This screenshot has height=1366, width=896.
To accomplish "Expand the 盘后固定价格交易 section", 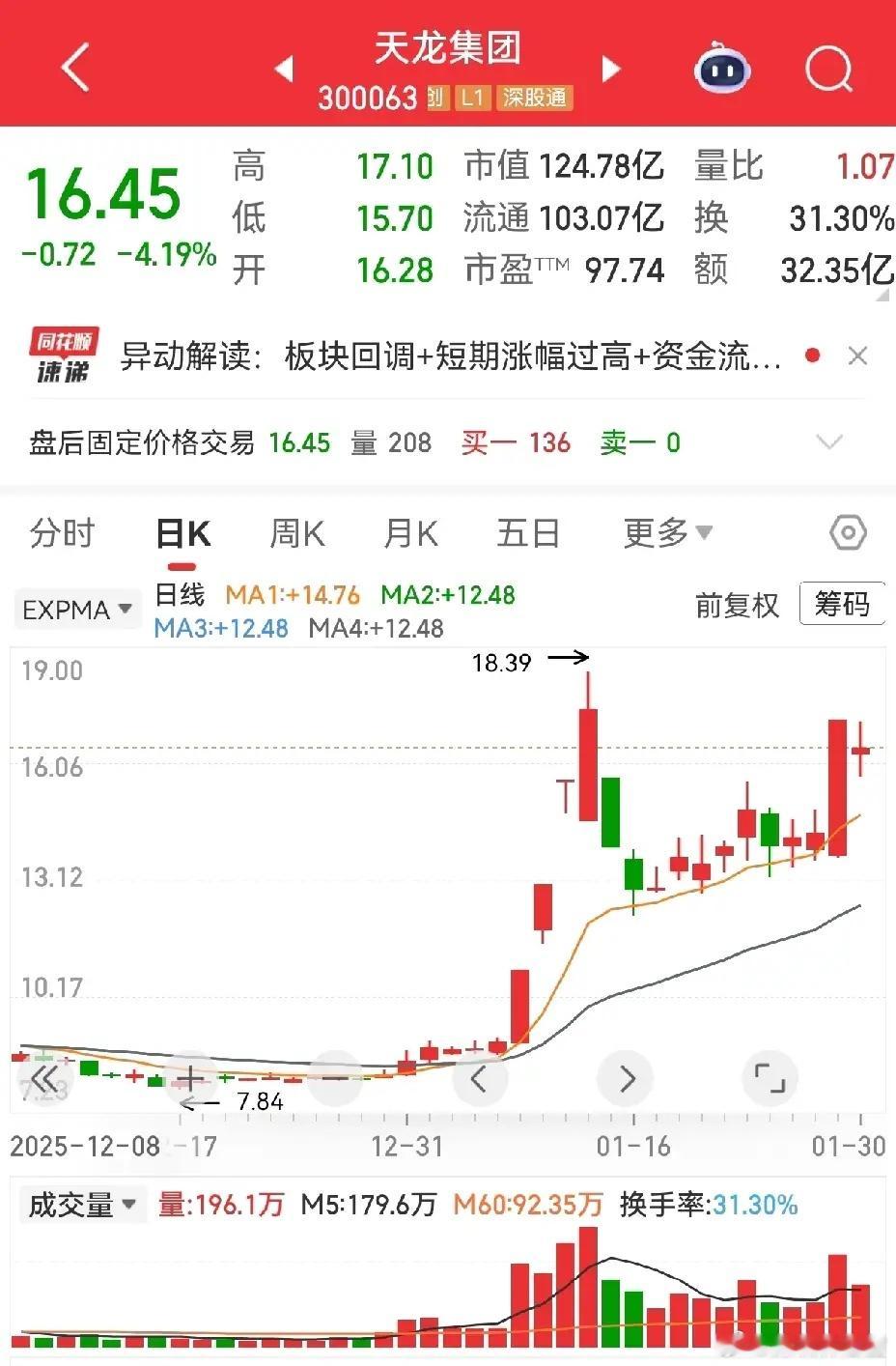I will (830, 442).
